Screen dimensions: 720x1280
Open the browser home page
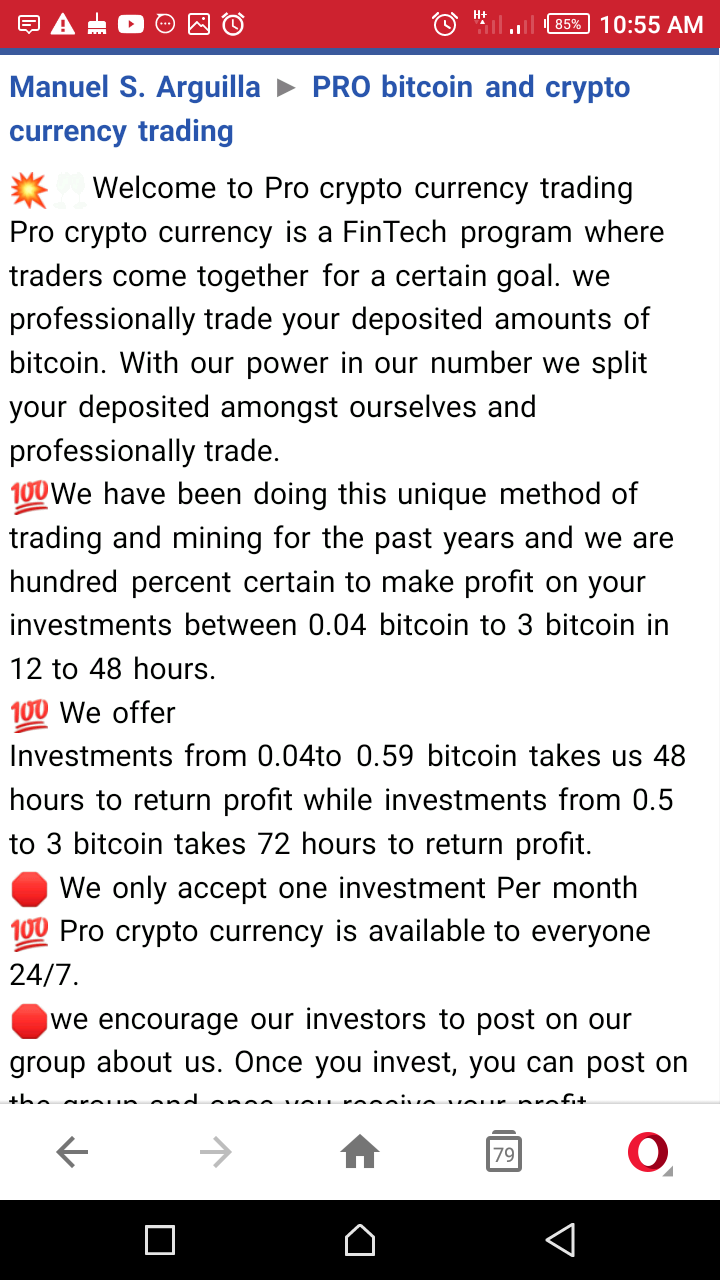[360, 1153]
